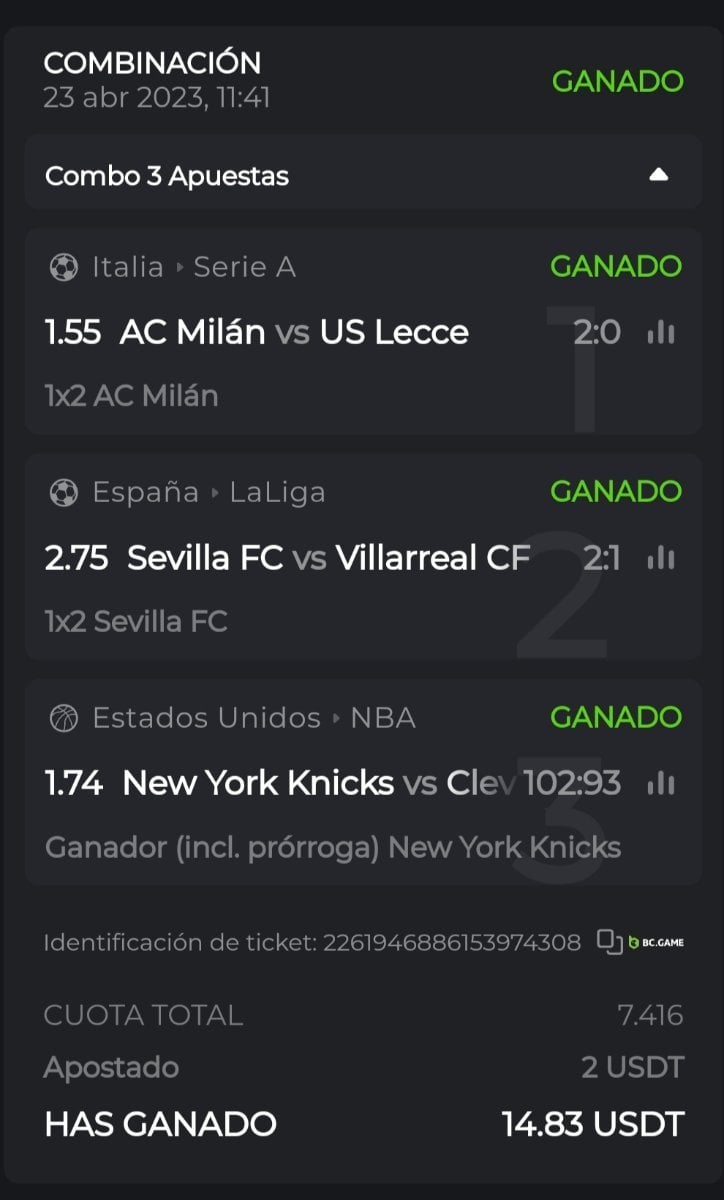The height and width of the screenshot is (1200, 724).
Task: Open the Sevilla FC vs Villarreal CF bet card
Action: [x=300, y=558]
